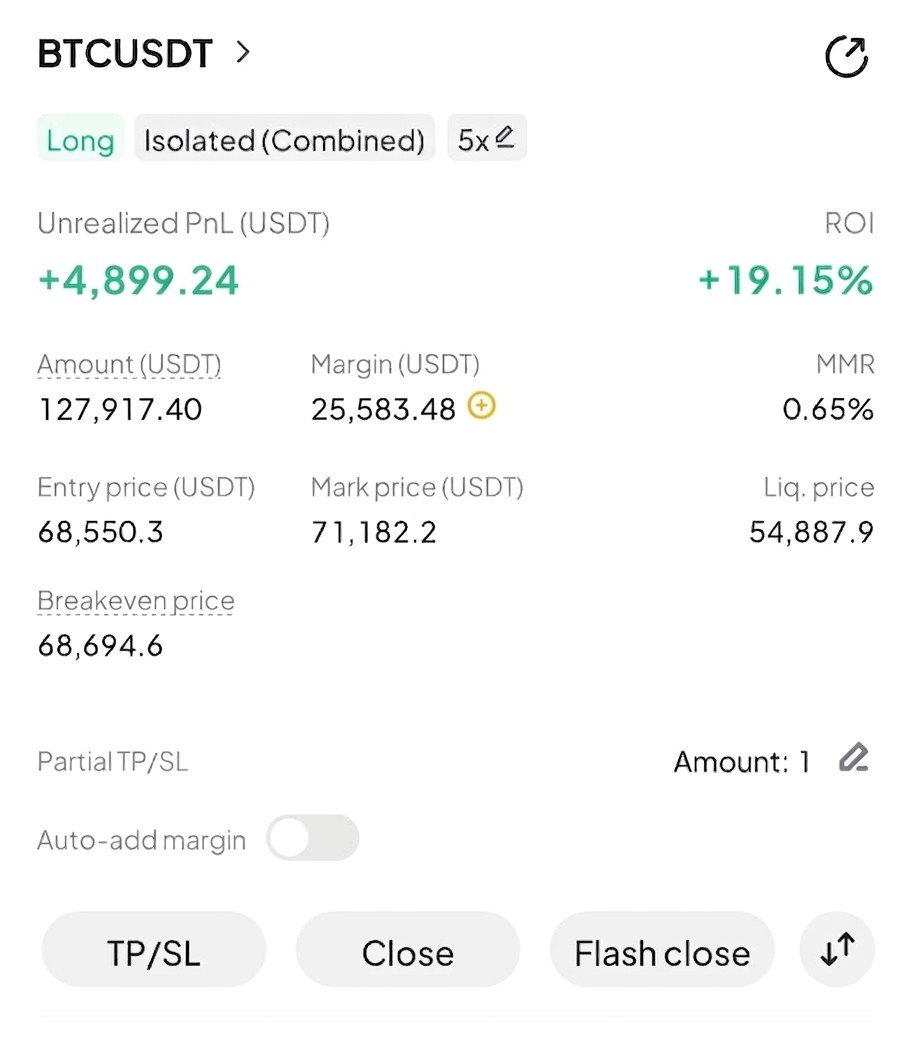Select the Partial TP/SL section
Image resolution: width=912 pixels, height=1047 pixels.
click(110, 761)
